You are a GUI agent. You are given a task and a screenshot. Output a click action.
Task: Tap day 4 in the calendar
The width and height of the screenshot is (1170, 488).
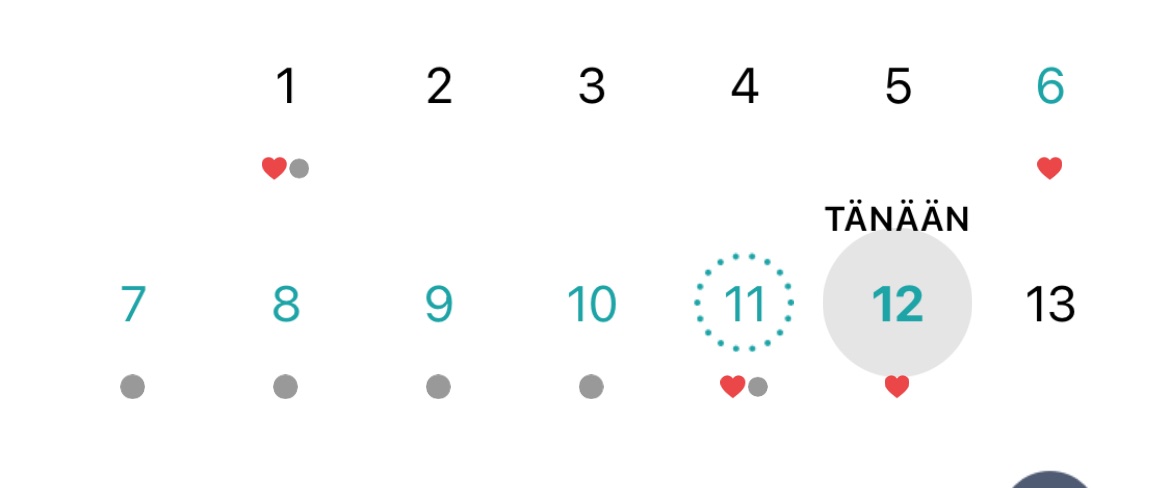point(744,87)
